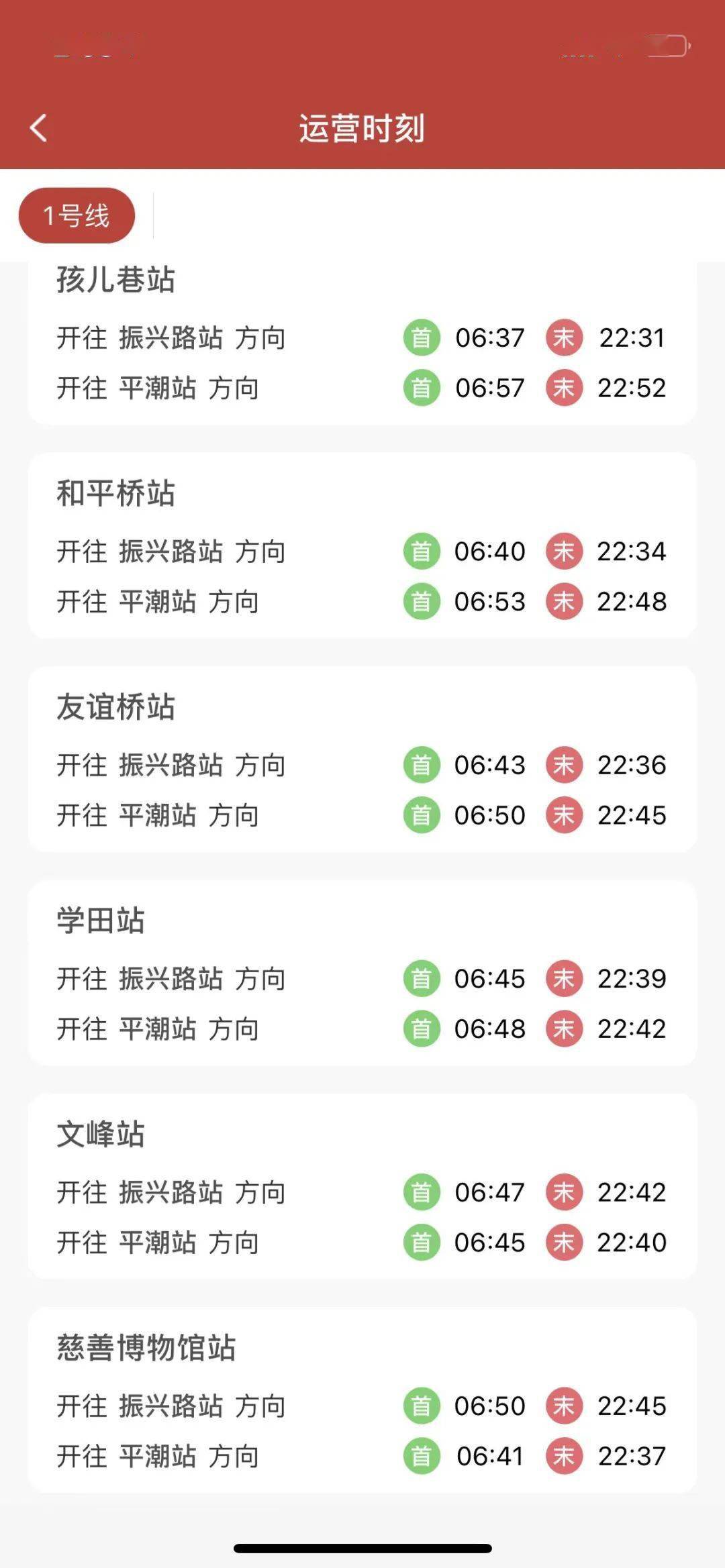The image size is (725, 1568).
Task: Click the red 末 icon for 和平桥站 toward 平潮站
Action: [565, 603]
